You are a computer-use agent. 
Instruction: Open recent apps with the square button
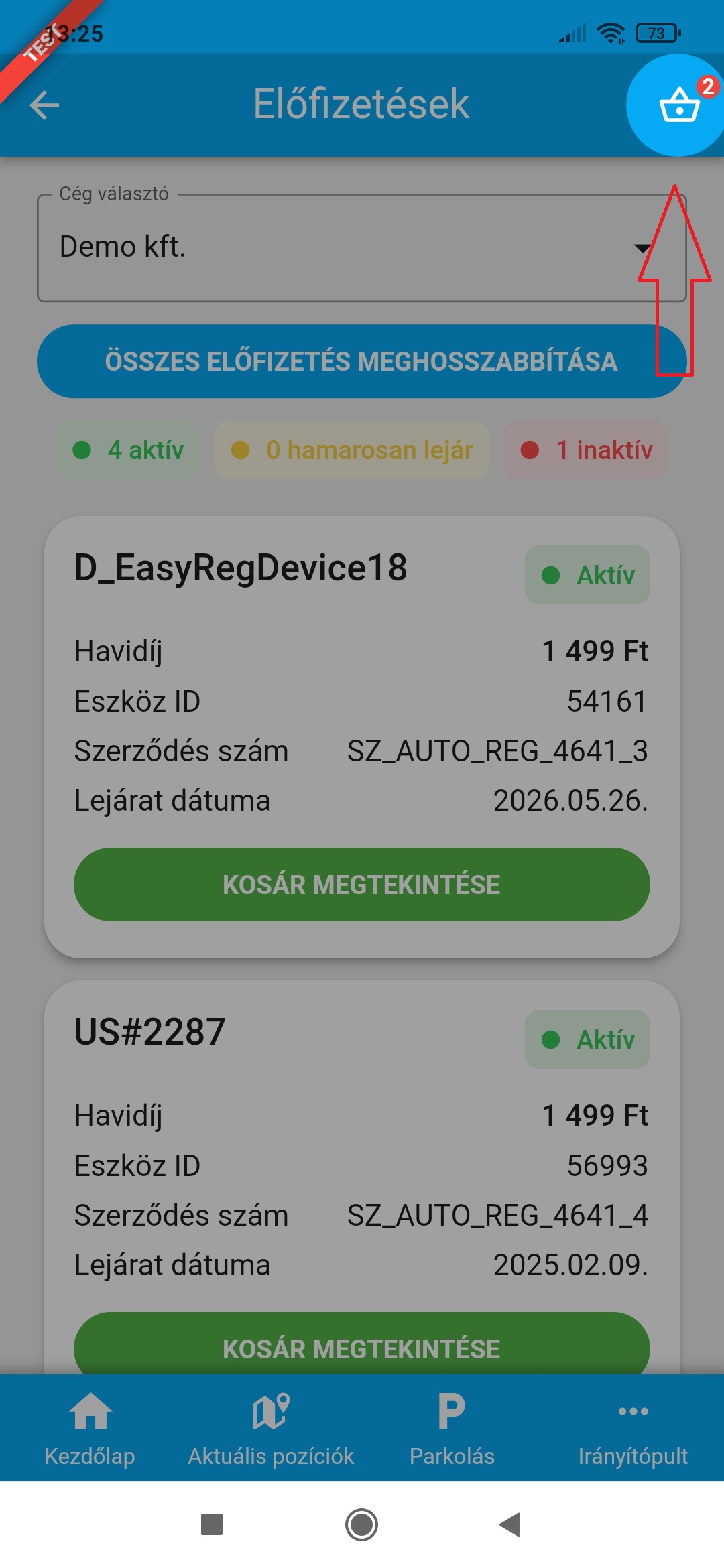point(212,1525)
